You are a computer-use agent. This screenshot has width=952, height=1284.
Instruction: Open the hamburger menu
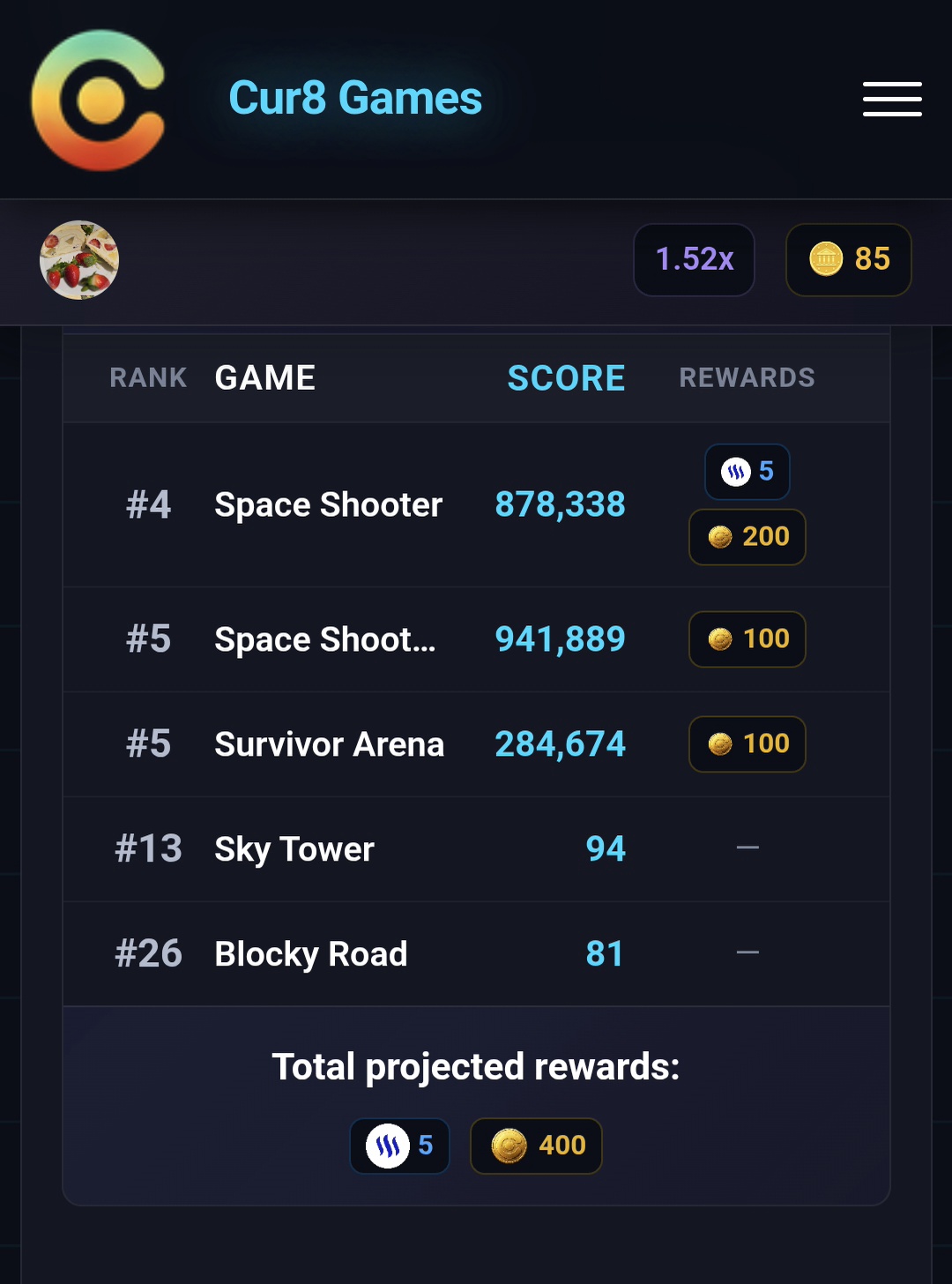coord(892,99)
